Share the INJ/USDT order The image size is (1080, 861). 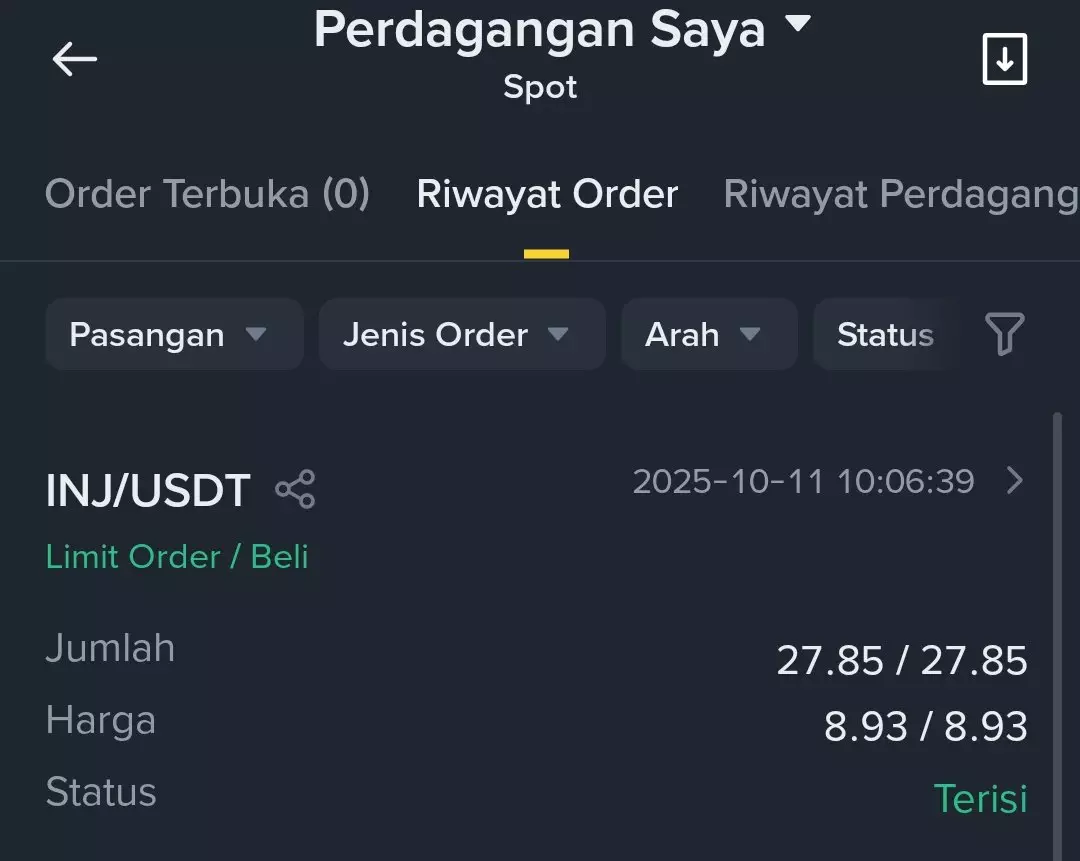point(295,489)
